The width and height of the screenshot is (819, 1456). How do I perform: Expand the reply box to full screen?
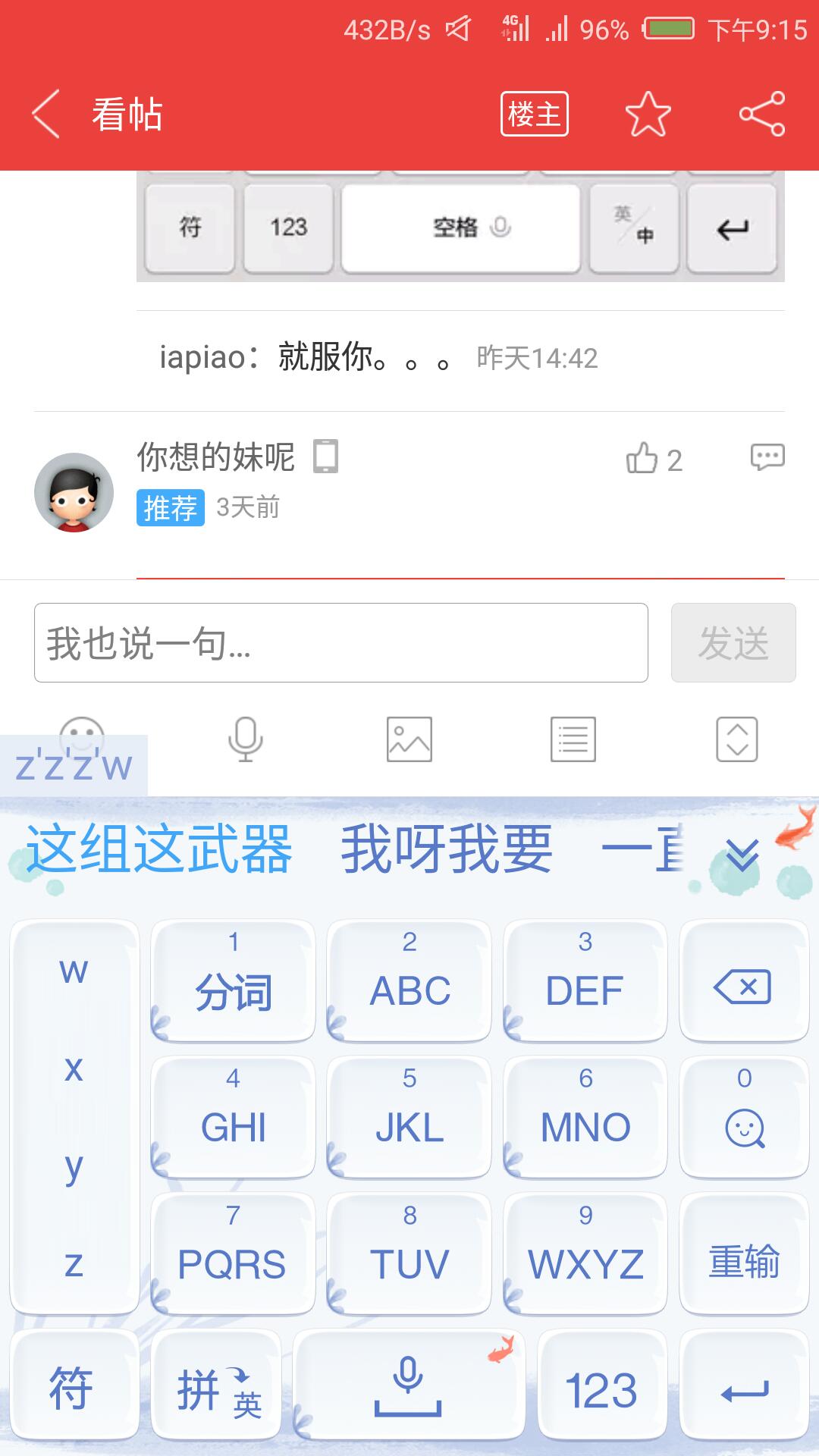736,739
